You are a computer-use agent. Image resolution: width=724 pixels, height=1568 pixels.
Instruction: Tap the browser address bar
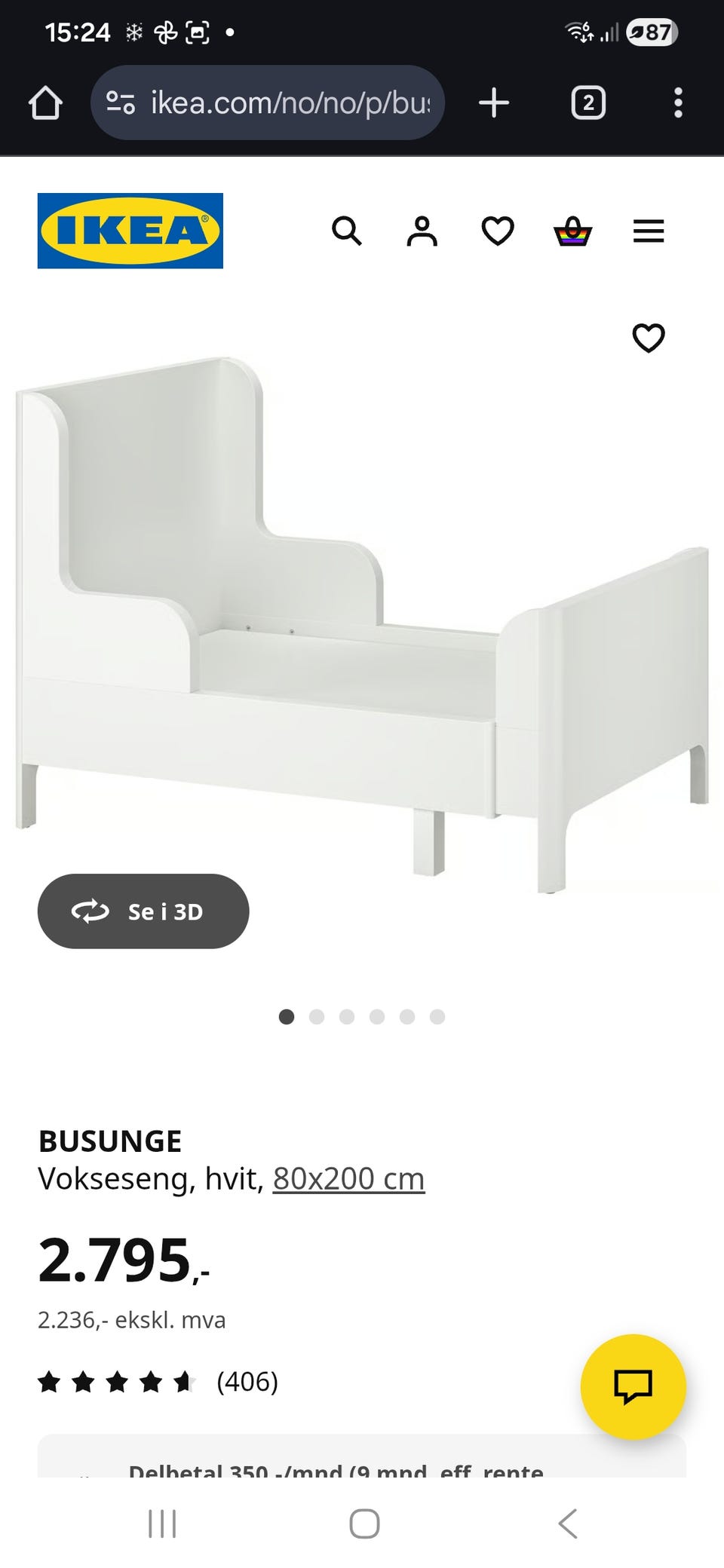point(268,103)
